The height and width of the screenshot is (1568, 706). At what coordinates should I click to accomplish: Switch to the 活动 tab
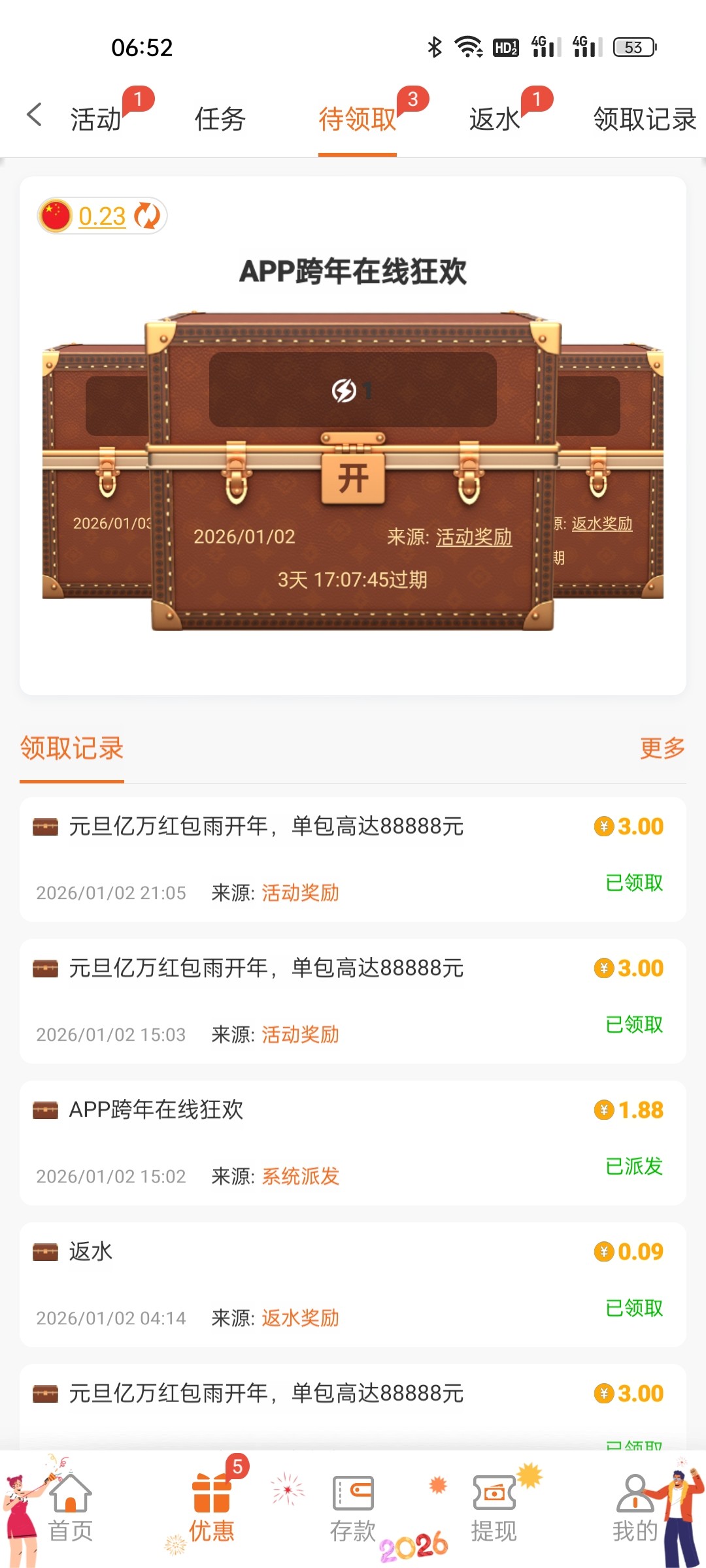click(x=97, y=119)
